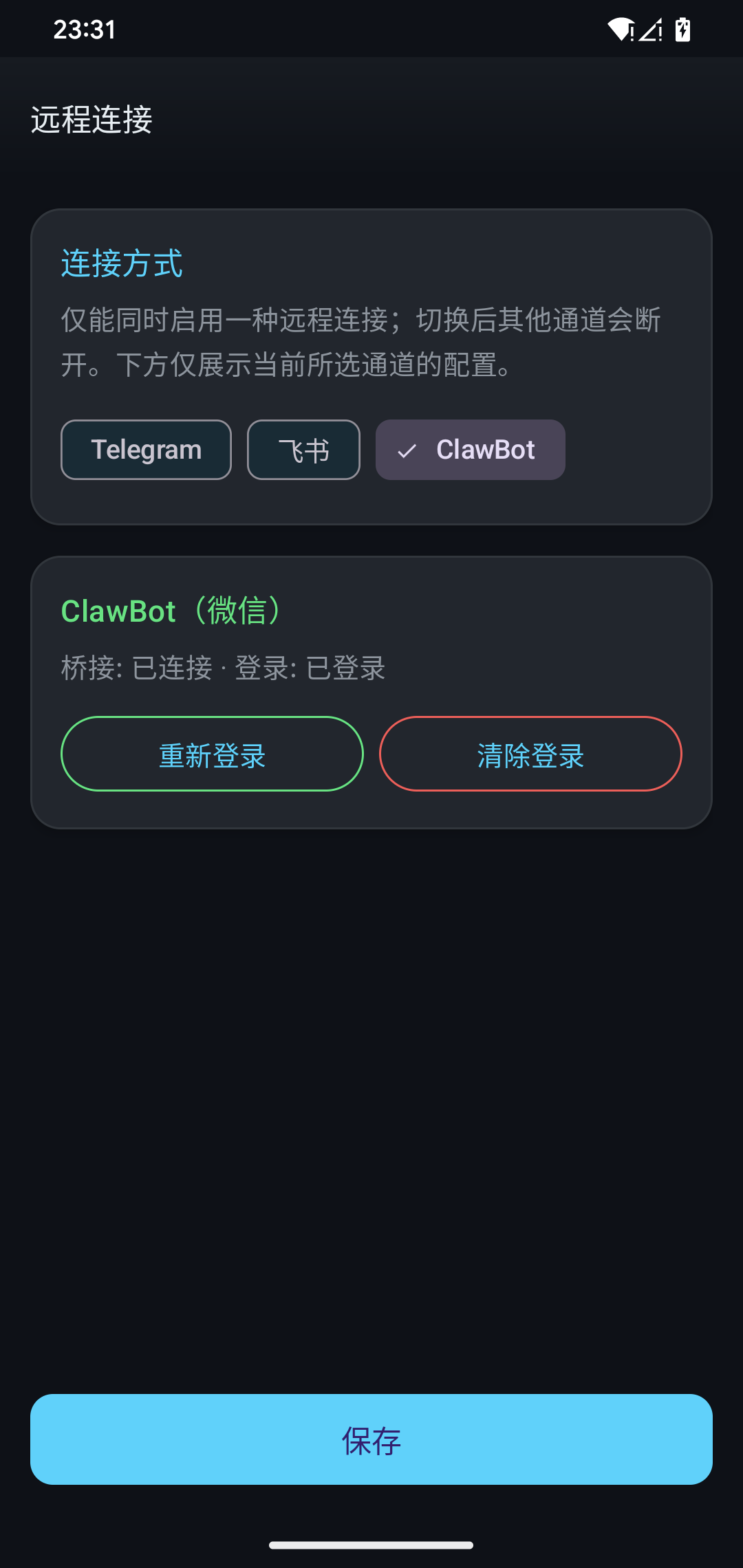Tap the 23:31 clock in status bar
This screenshot has height=1568, width=743.
84,28
